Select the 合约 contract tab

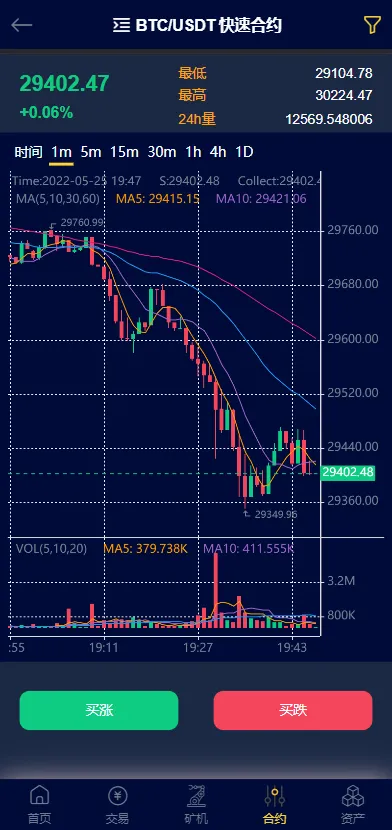274,805
